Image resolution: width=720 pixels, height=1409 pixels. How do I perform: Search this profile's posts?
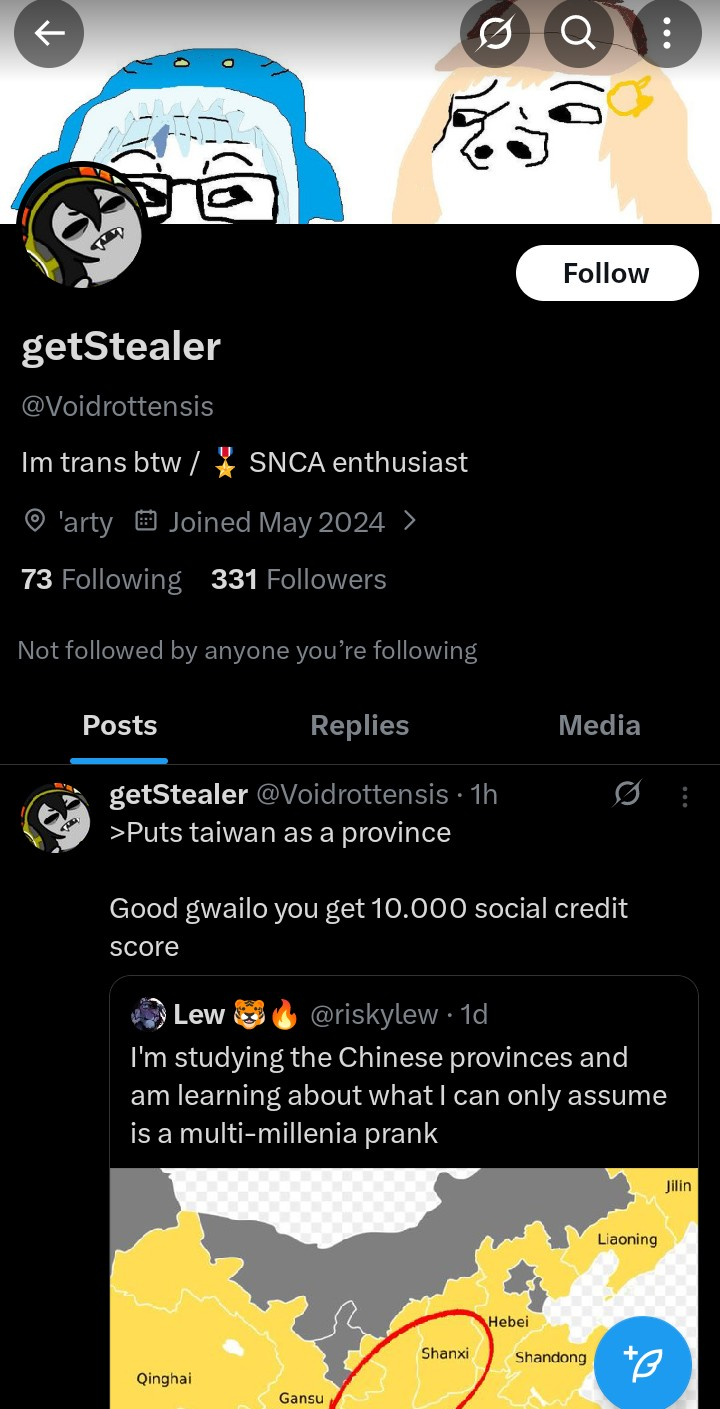pyautogui.click(x=579, y=34)
